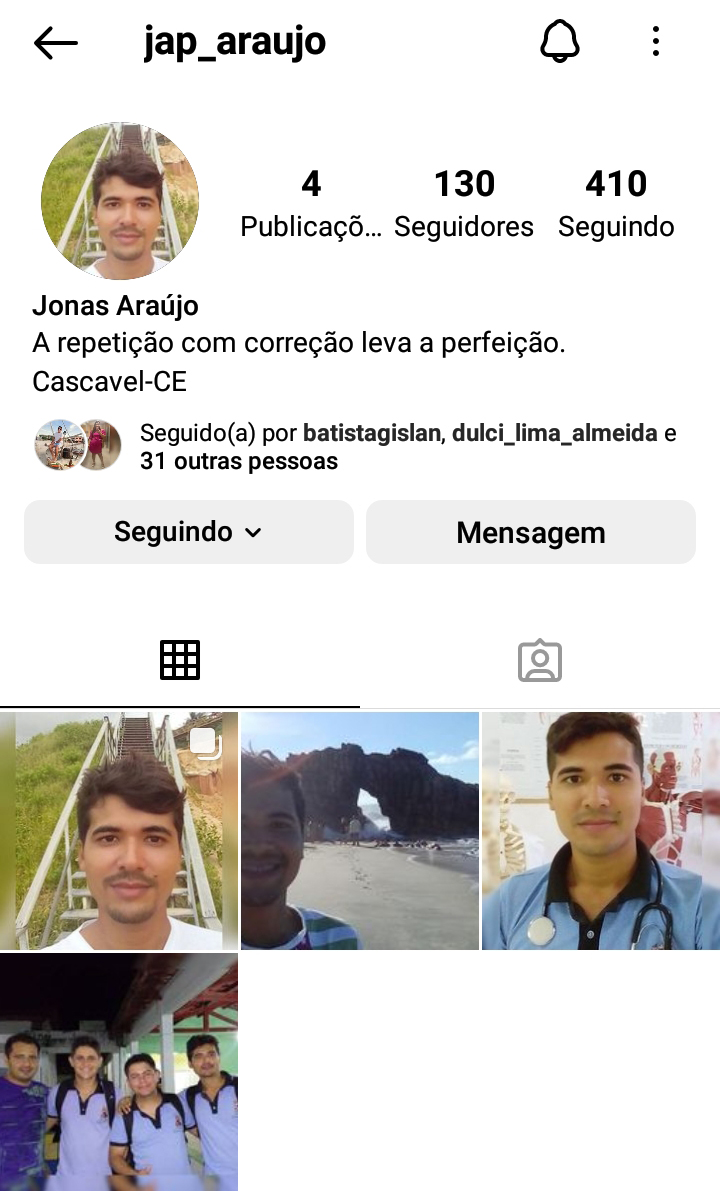Click the back arrow to leave profile

click(55, 41)
